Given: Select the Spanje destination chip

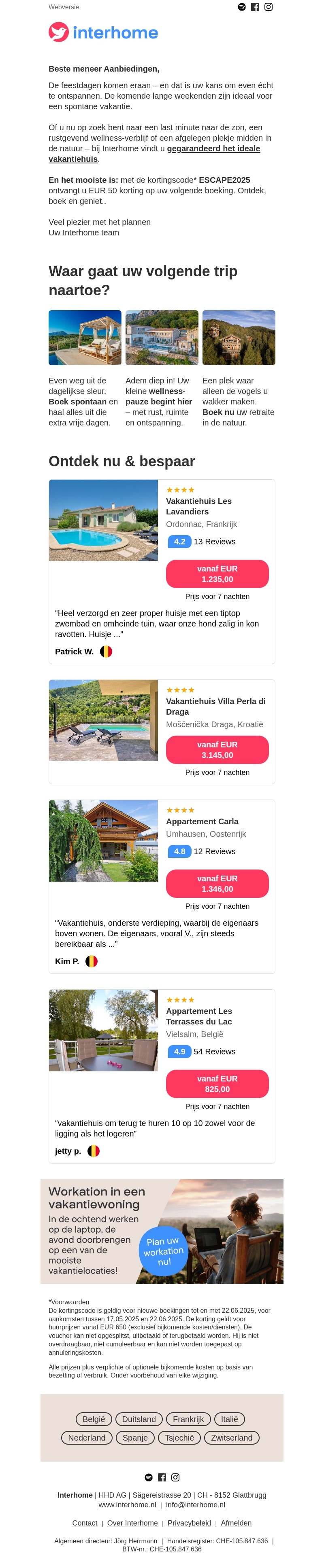Looking at the screenshot, I should 135,1438.
